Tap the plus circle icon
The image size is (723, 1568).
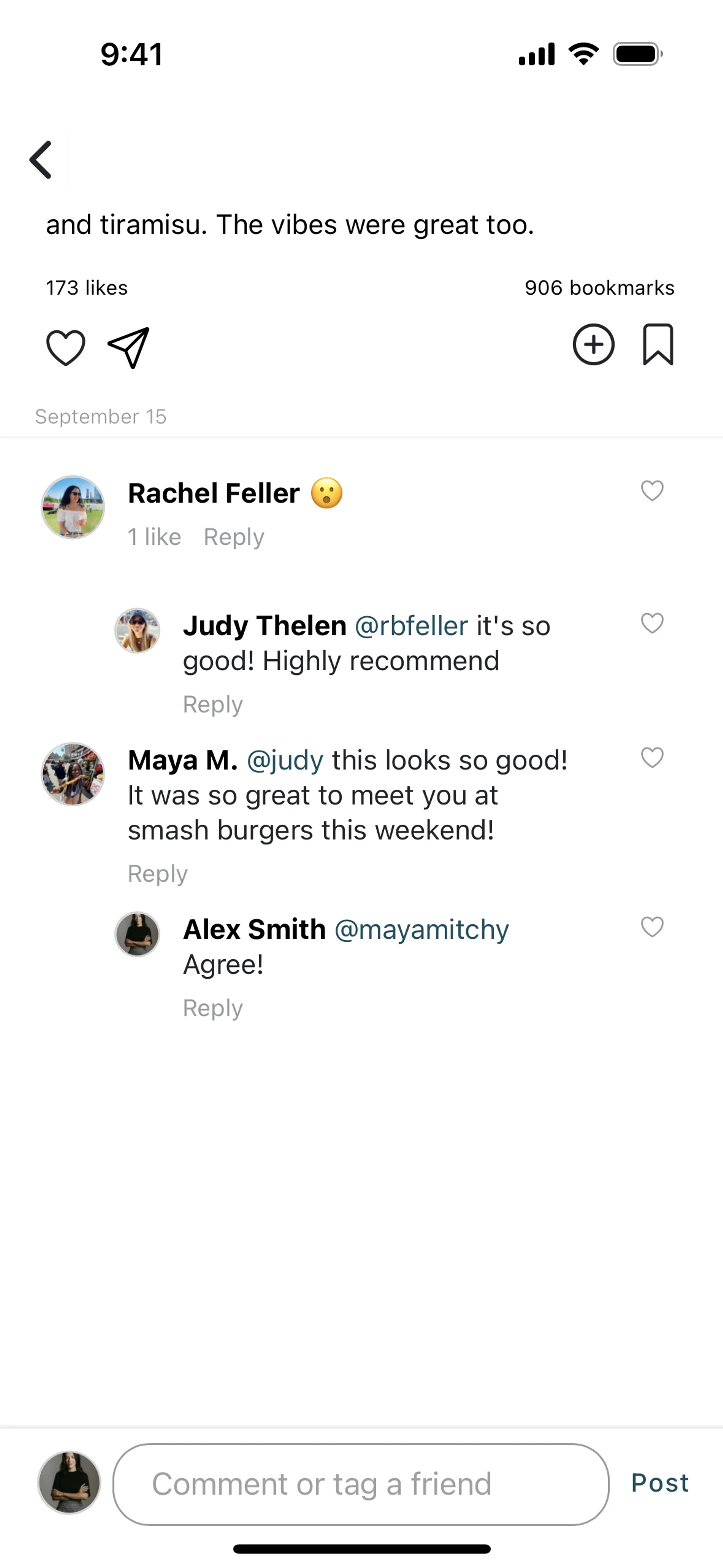(x=593, y=344)
